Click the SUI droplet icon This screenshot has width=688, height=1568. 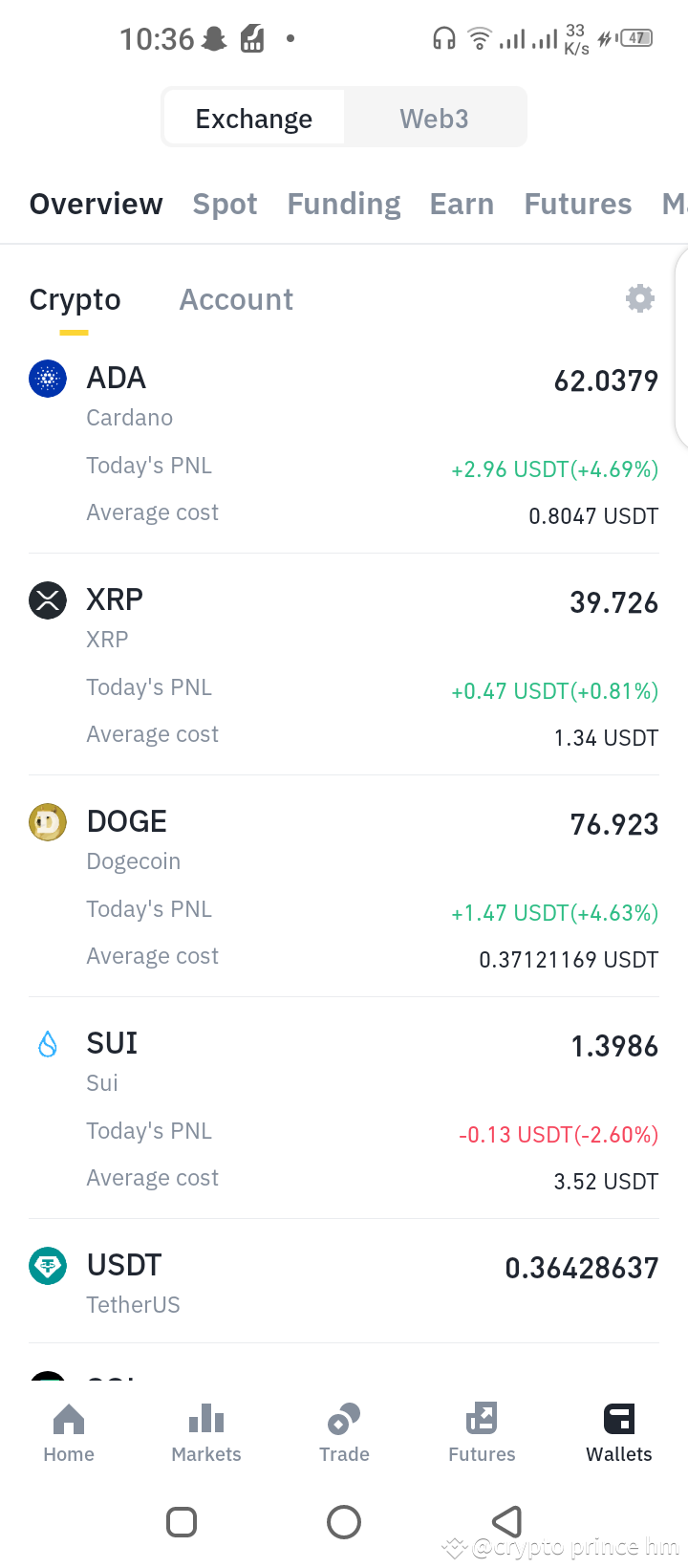pos(48,1044)
